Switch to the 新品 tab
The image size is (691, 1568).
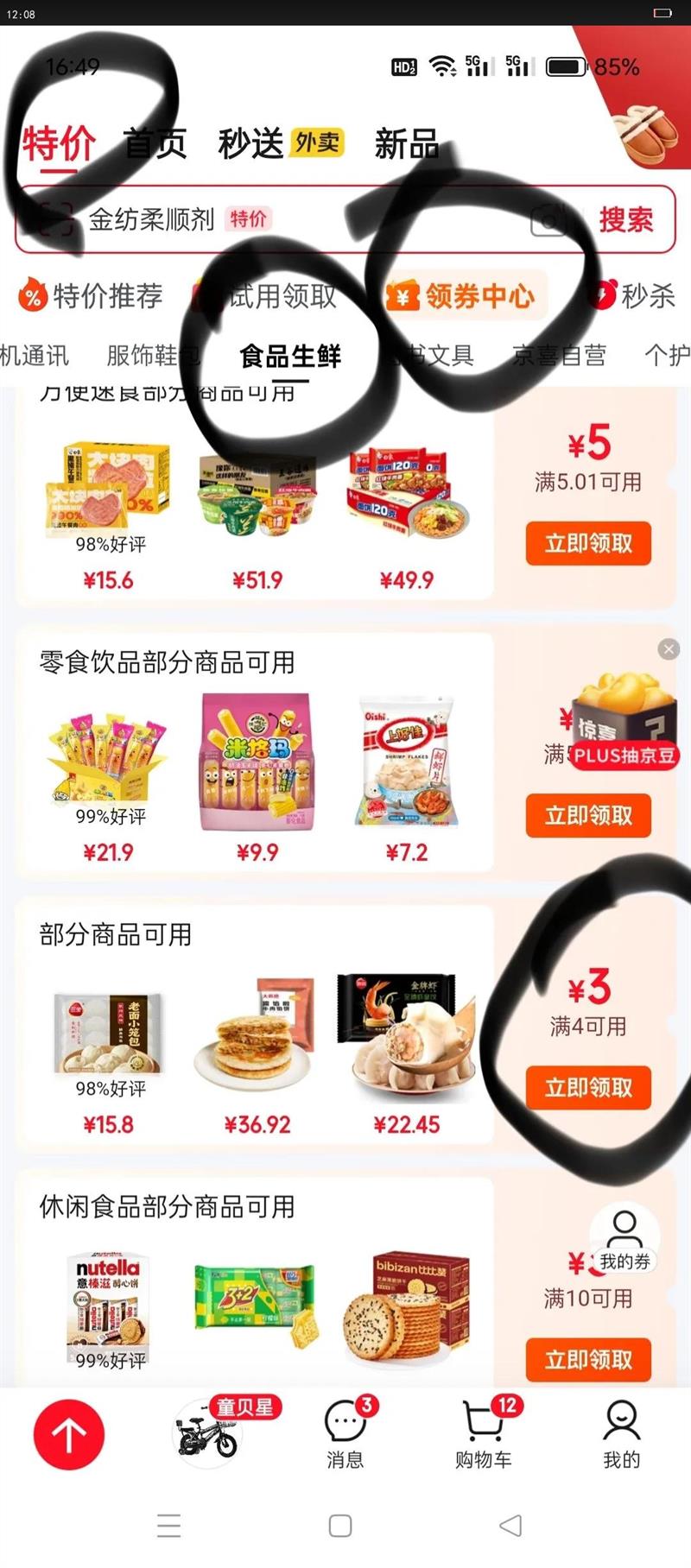[407, 143]
